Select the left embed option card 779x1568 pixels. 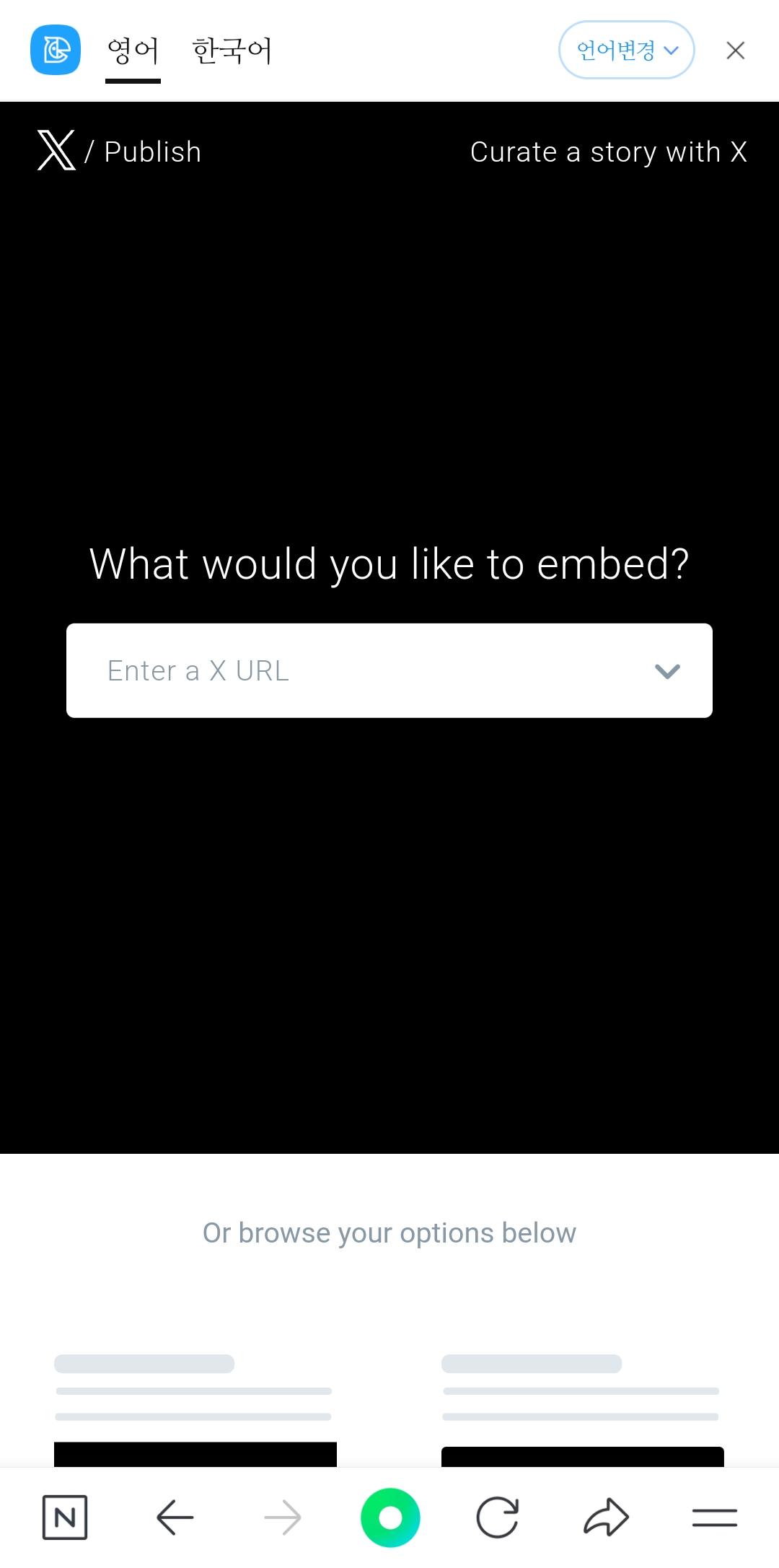click(195, 1407)
